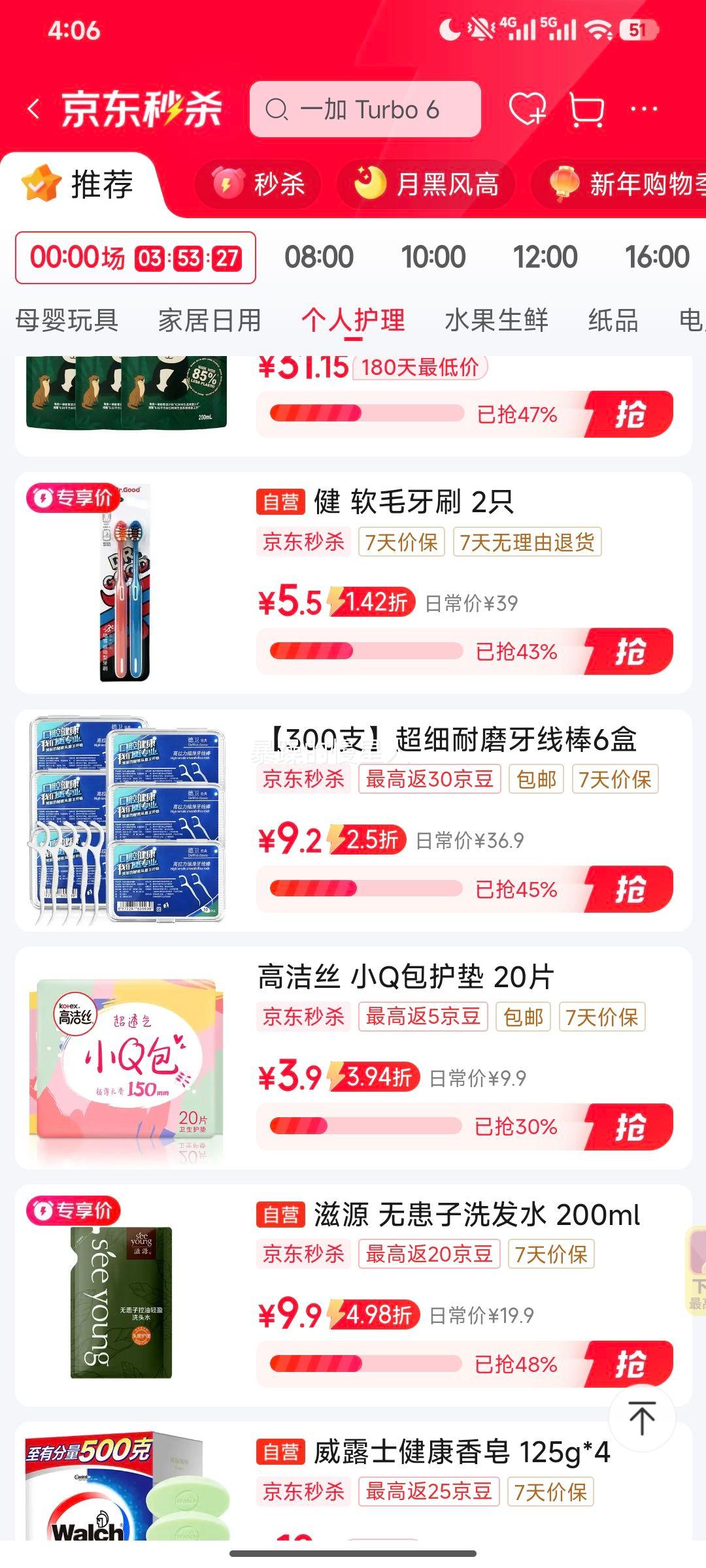
Task: Open the more options ellipsis icon
Action: [x=644, y=108]
